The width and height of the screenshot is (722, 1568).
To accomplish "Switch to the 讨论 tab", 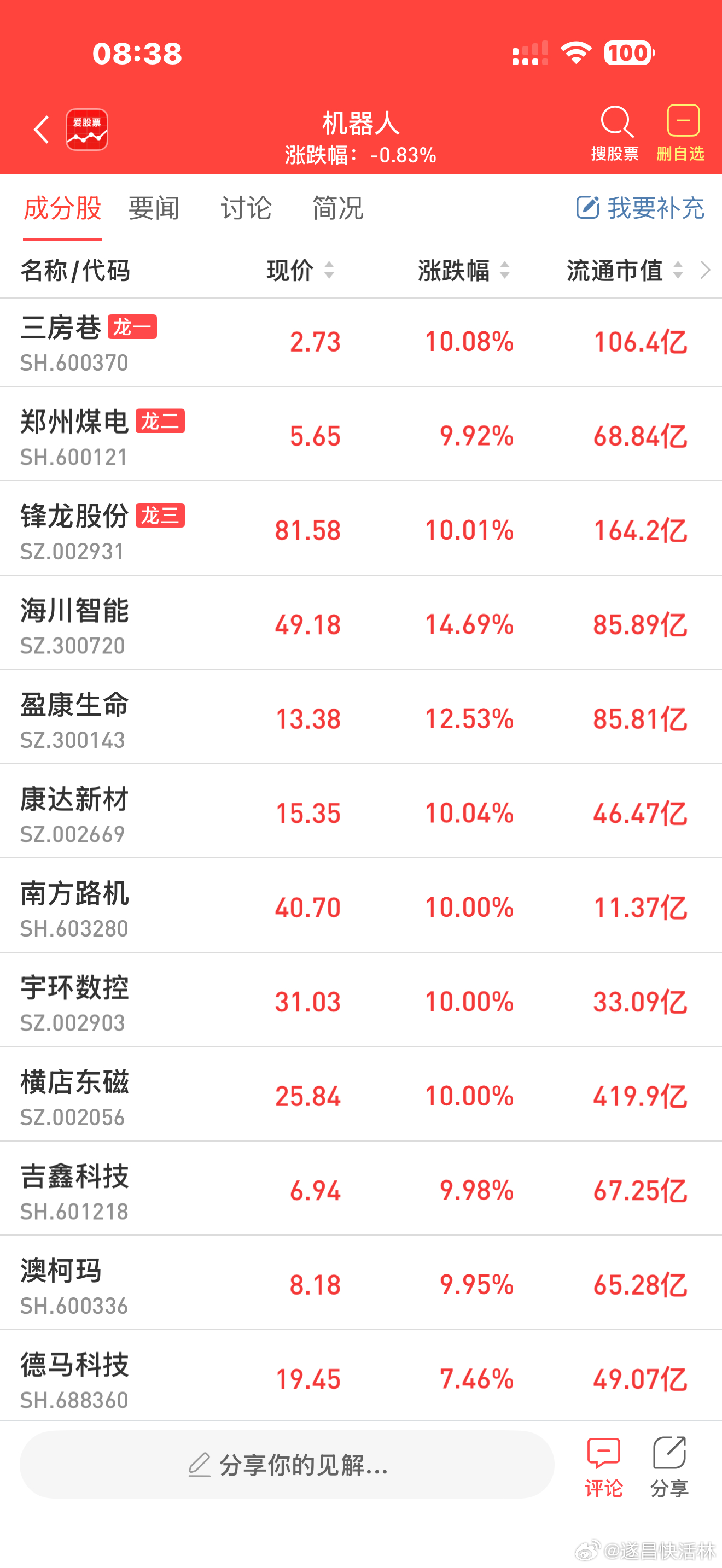I will [246, 208].
